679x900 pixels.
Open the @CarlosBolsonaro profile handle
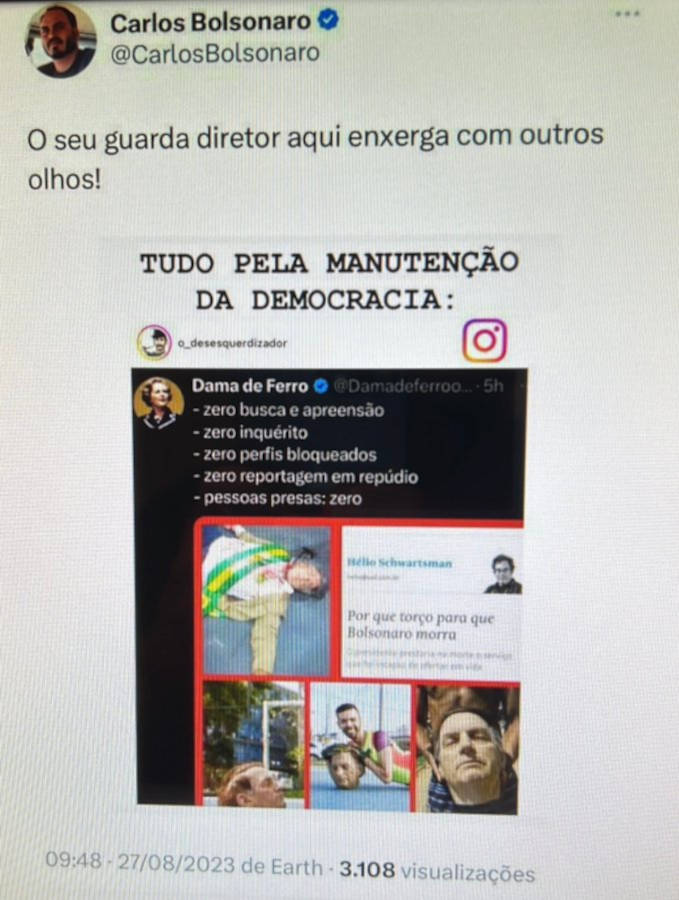pos(214,54)
